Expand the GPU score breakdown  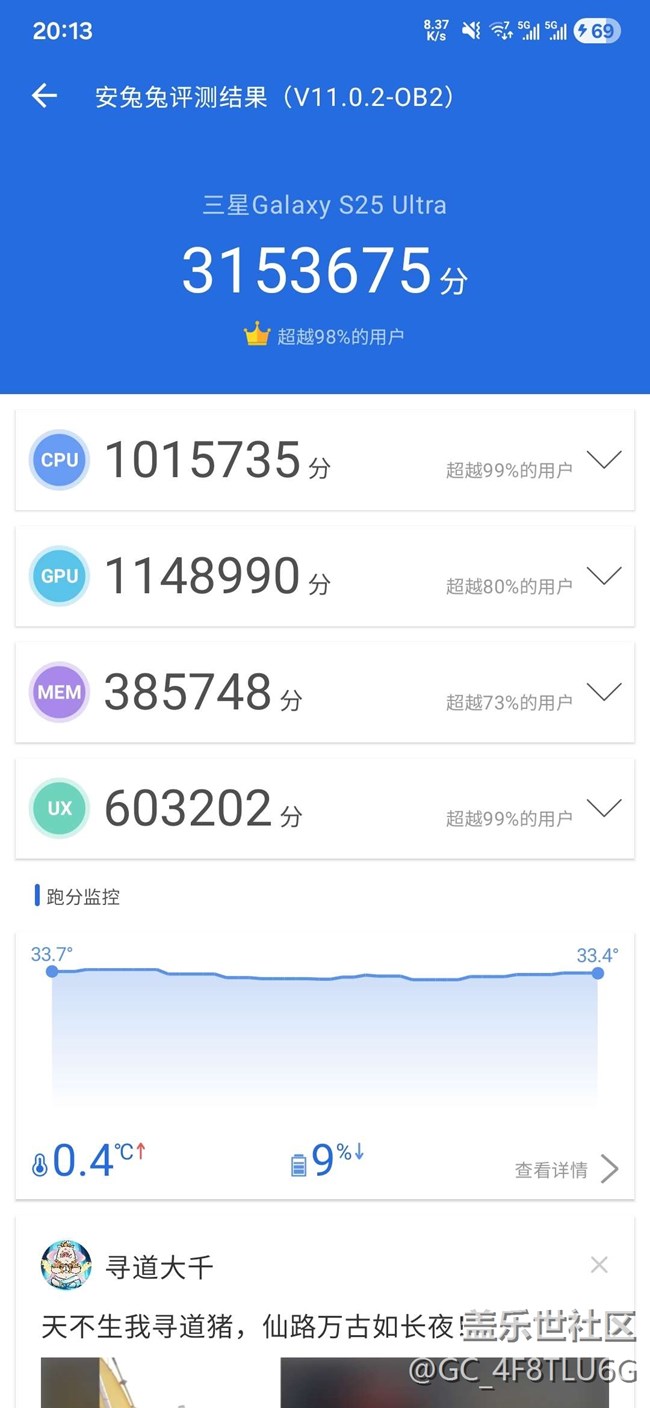coord(604,576)
